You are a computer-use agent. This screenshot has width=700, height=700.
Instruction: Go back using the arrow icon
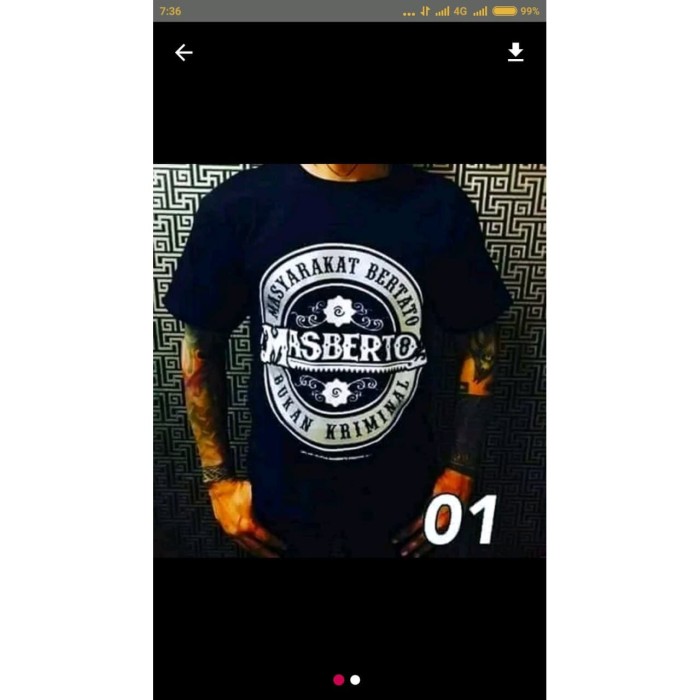[184, 53]
